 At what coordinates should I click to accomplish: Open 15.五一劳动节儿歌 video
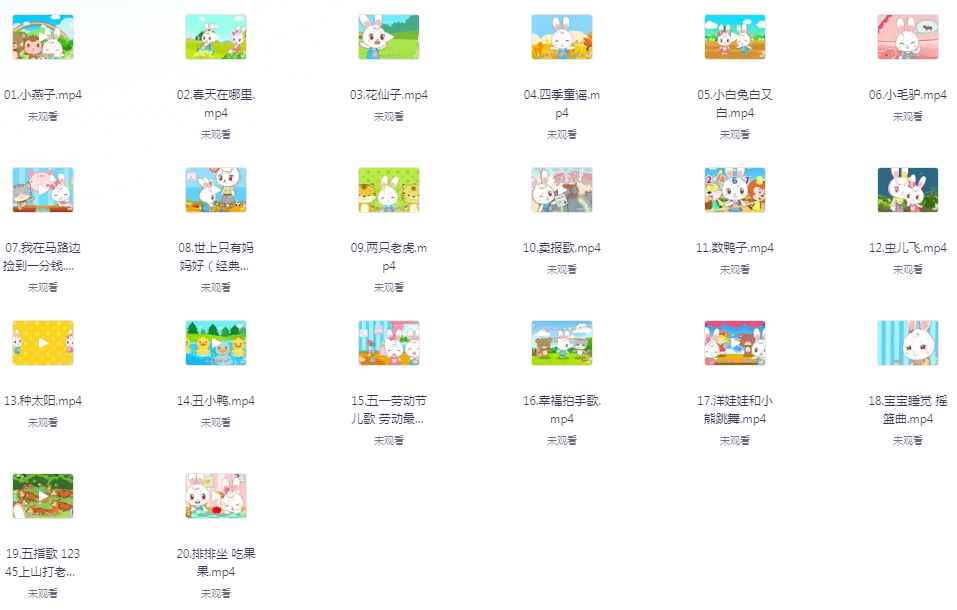click(389, 343)
